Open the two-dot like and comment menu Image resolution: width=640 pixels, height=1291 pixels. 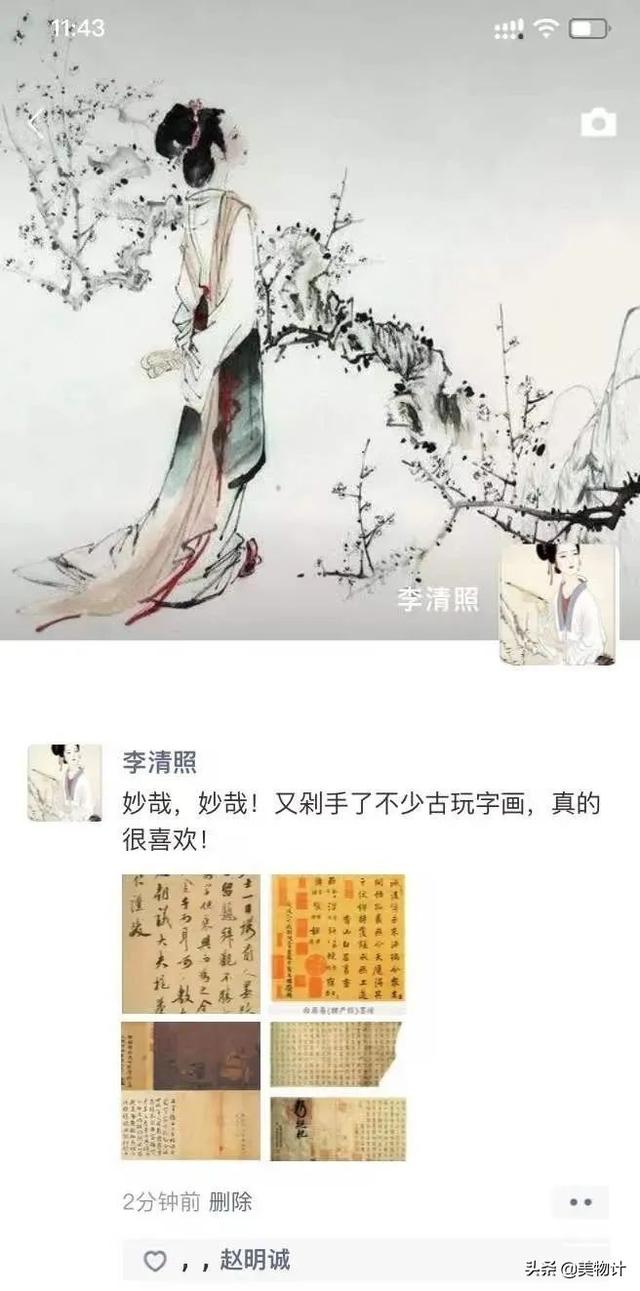pos(580,1202)
